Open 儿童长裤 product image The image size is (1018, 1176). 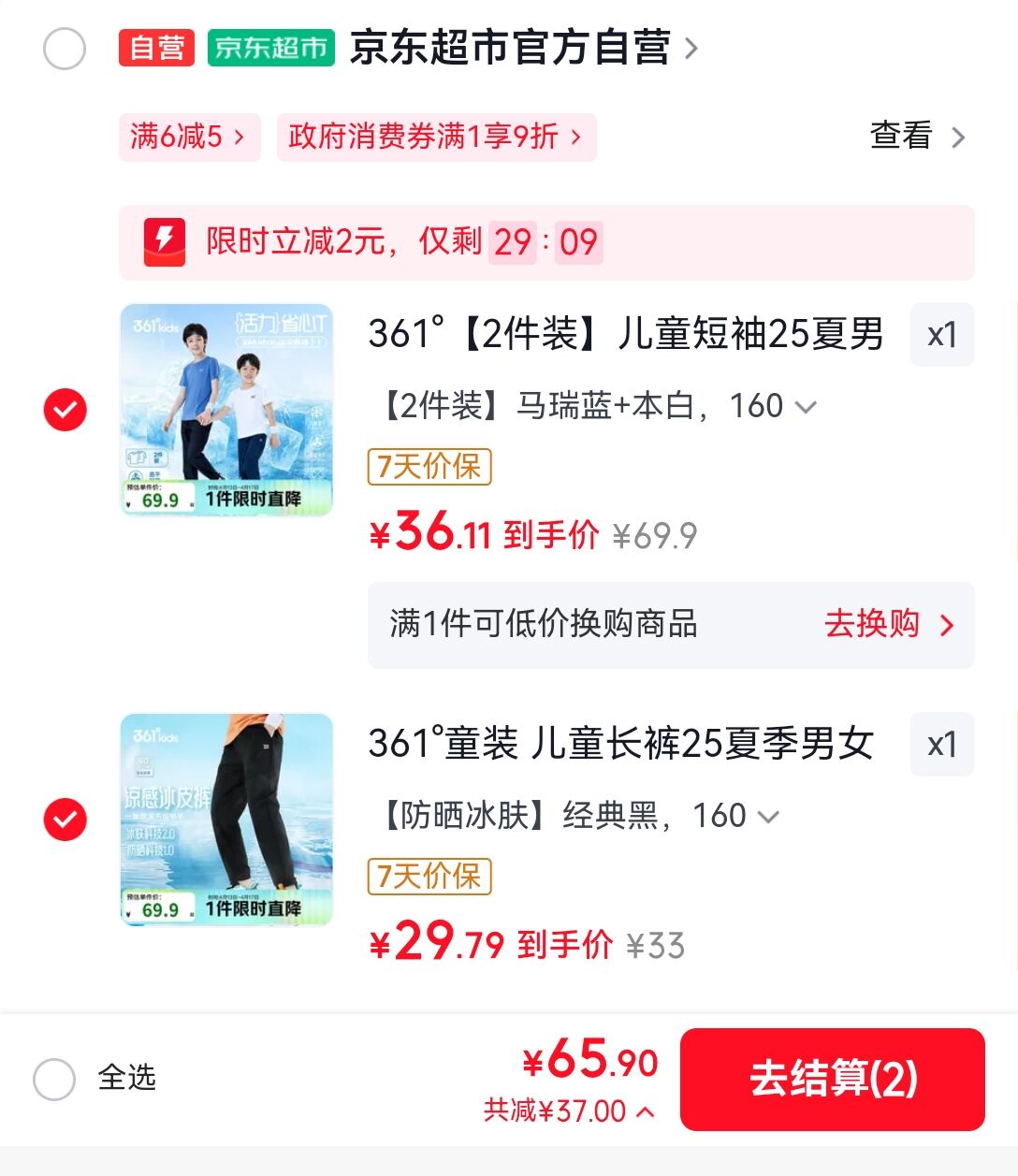[x=226, y=820]
